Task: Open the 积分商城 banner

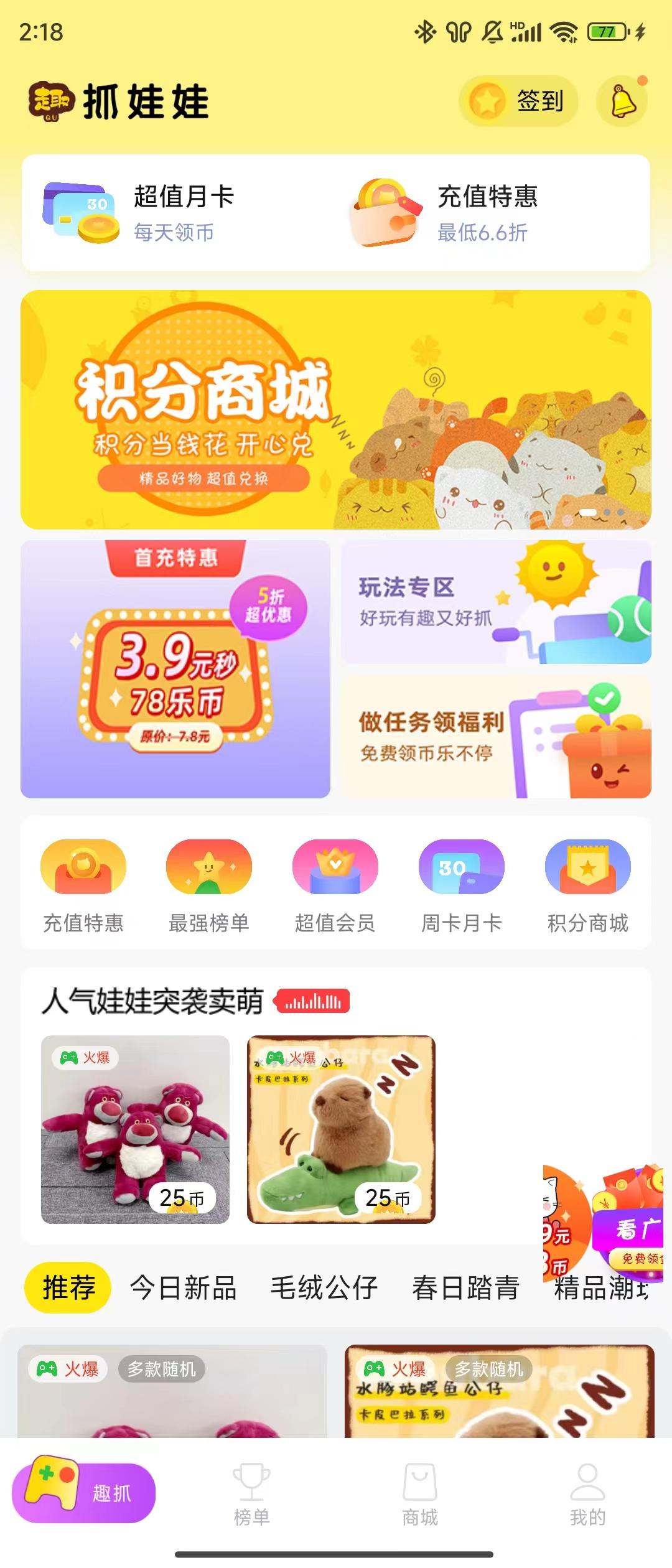Action: point(336,409)
